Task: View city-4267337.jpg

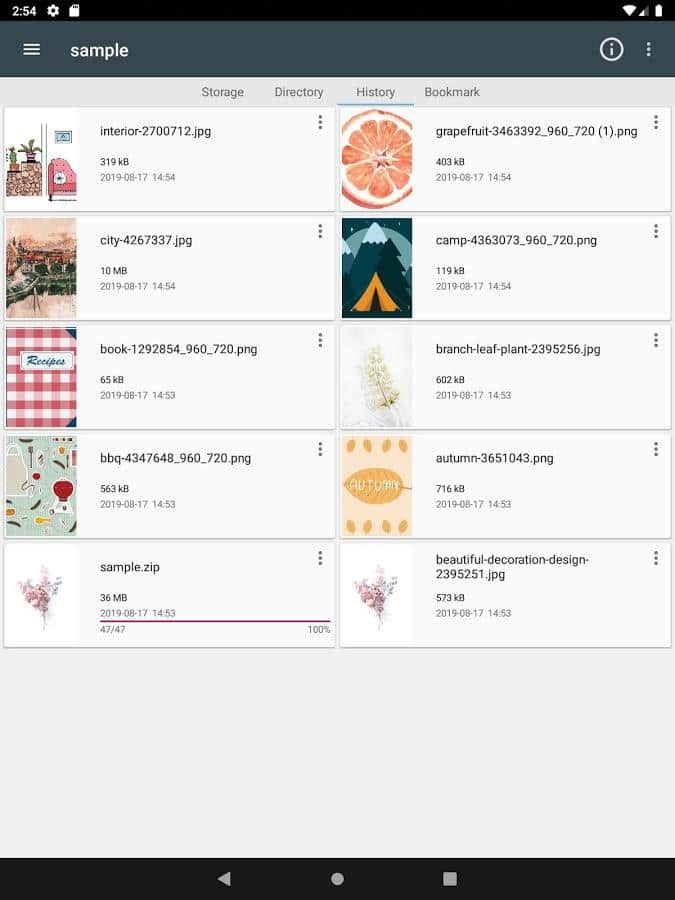Action: pyautogui.click(x=146, y=240)
